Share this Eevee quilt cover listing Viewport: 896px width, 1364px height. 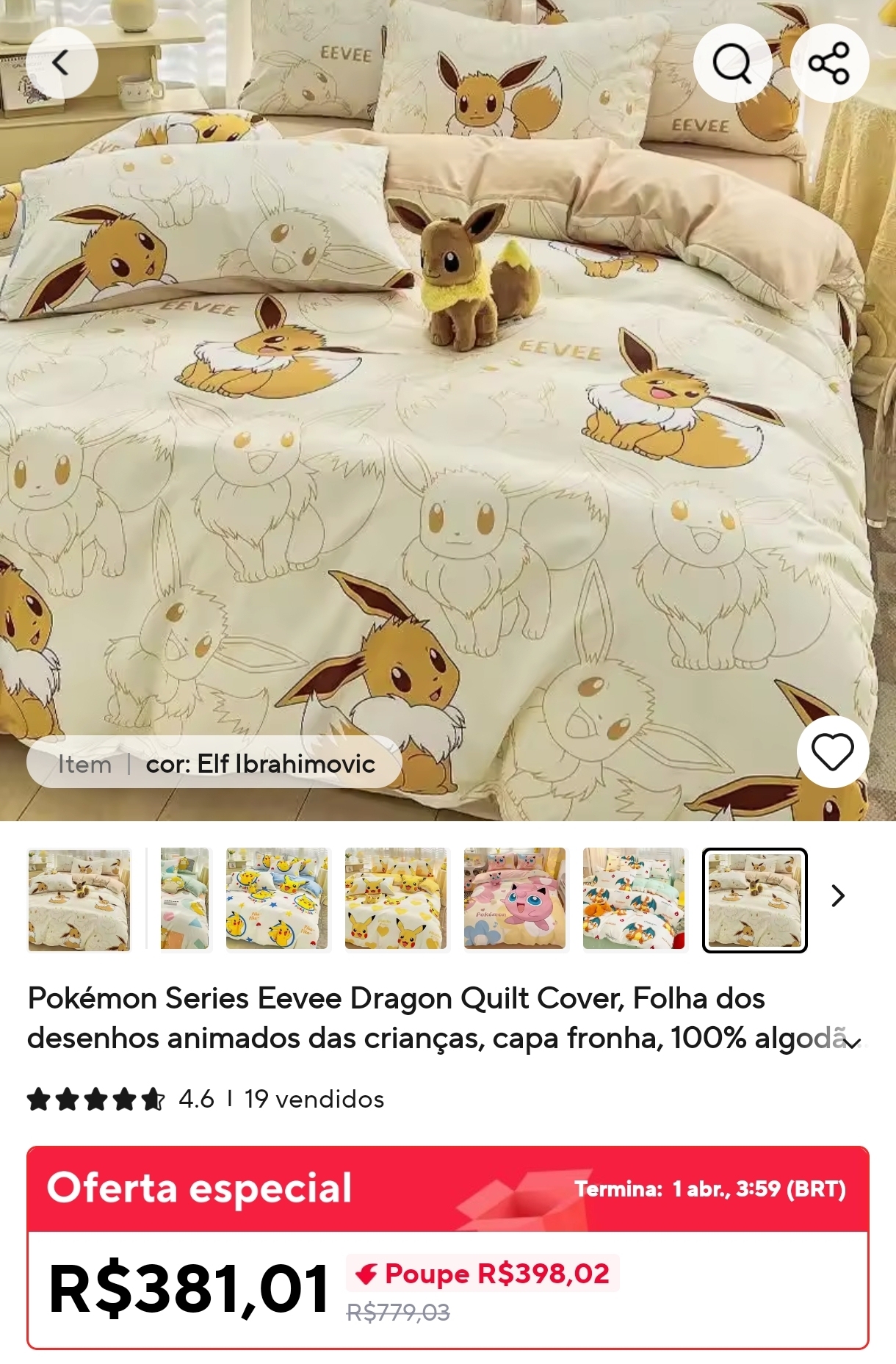(x=829, y=63)
